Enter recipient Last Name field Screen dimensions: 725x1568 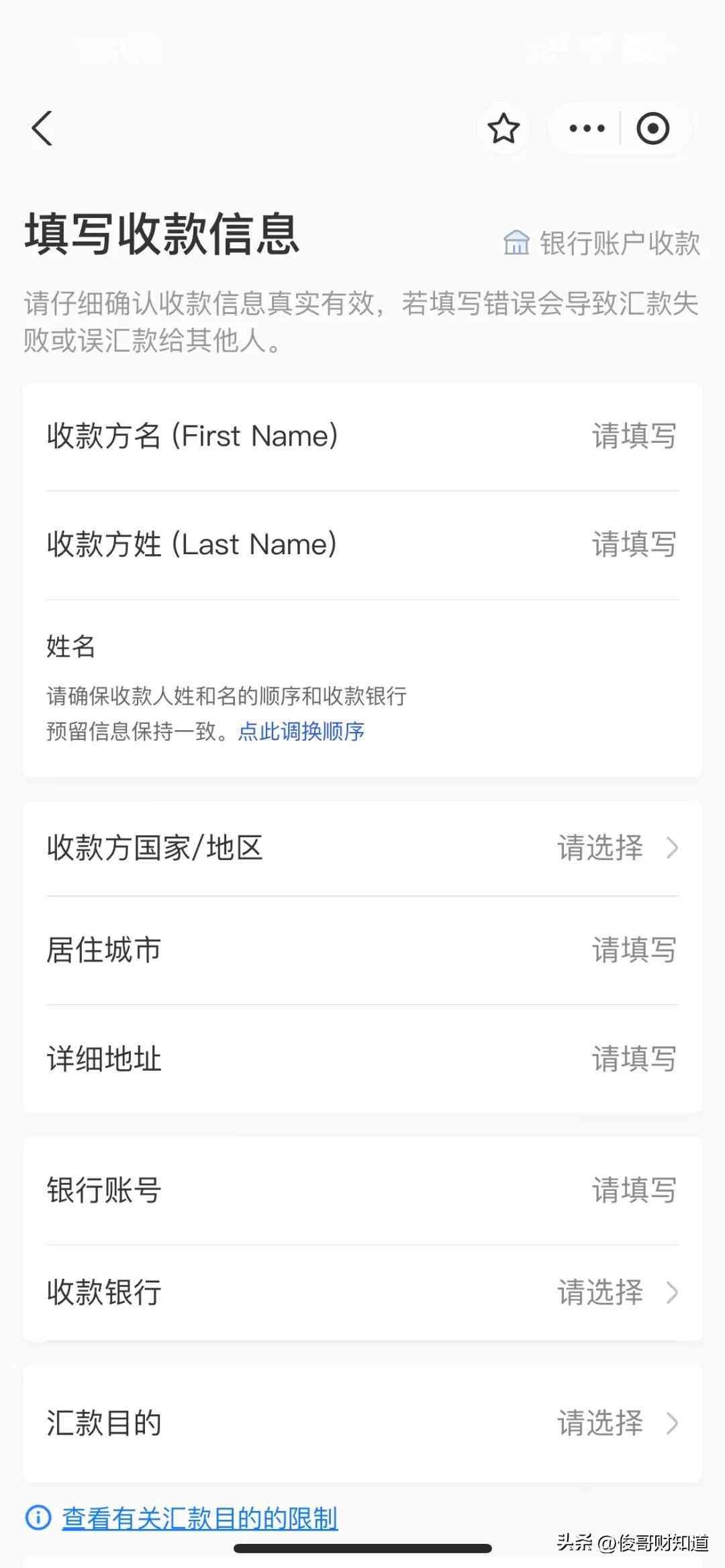coord(633,544)
